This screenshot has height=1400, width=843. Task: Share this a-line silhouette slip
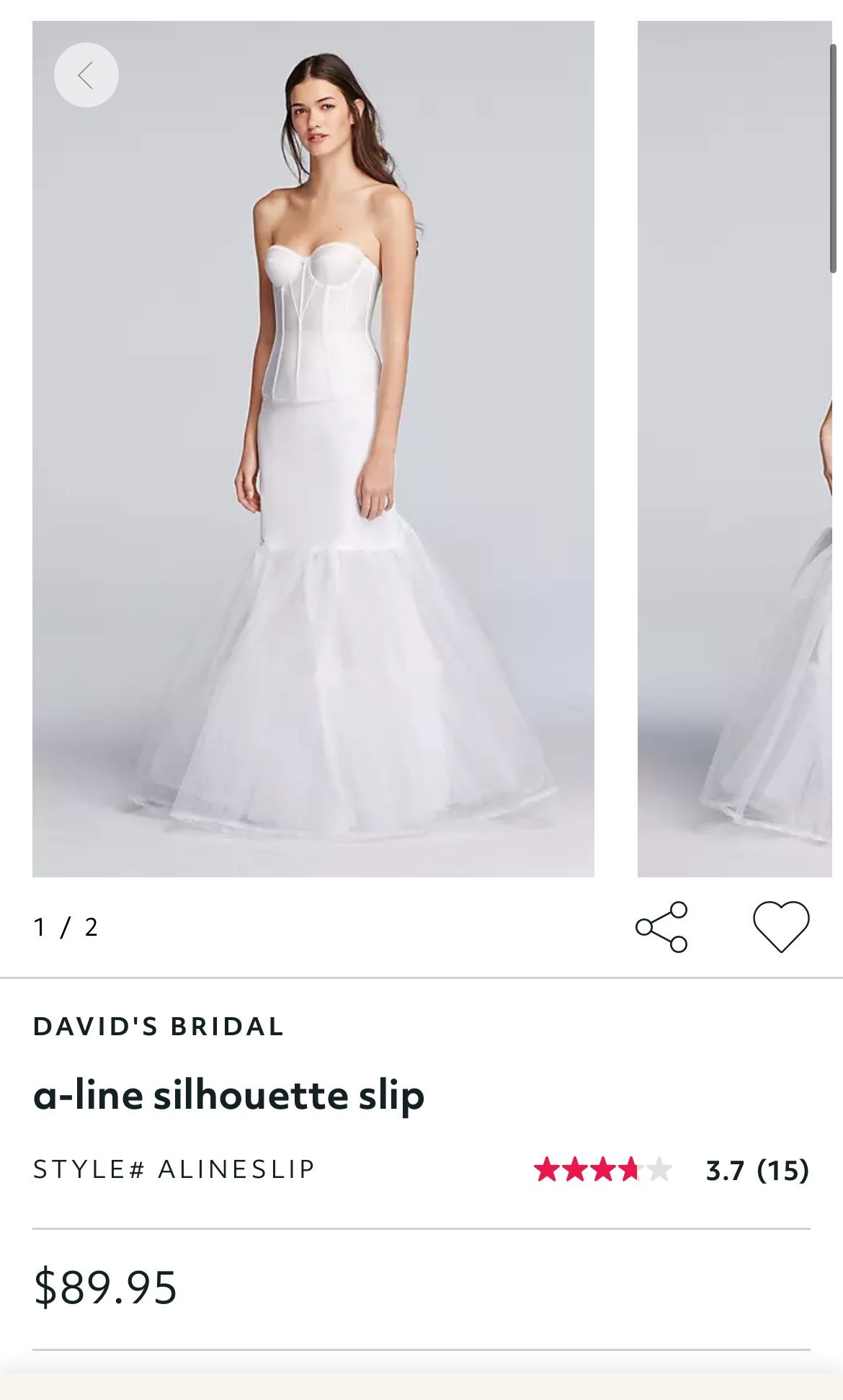click(661, 927)
